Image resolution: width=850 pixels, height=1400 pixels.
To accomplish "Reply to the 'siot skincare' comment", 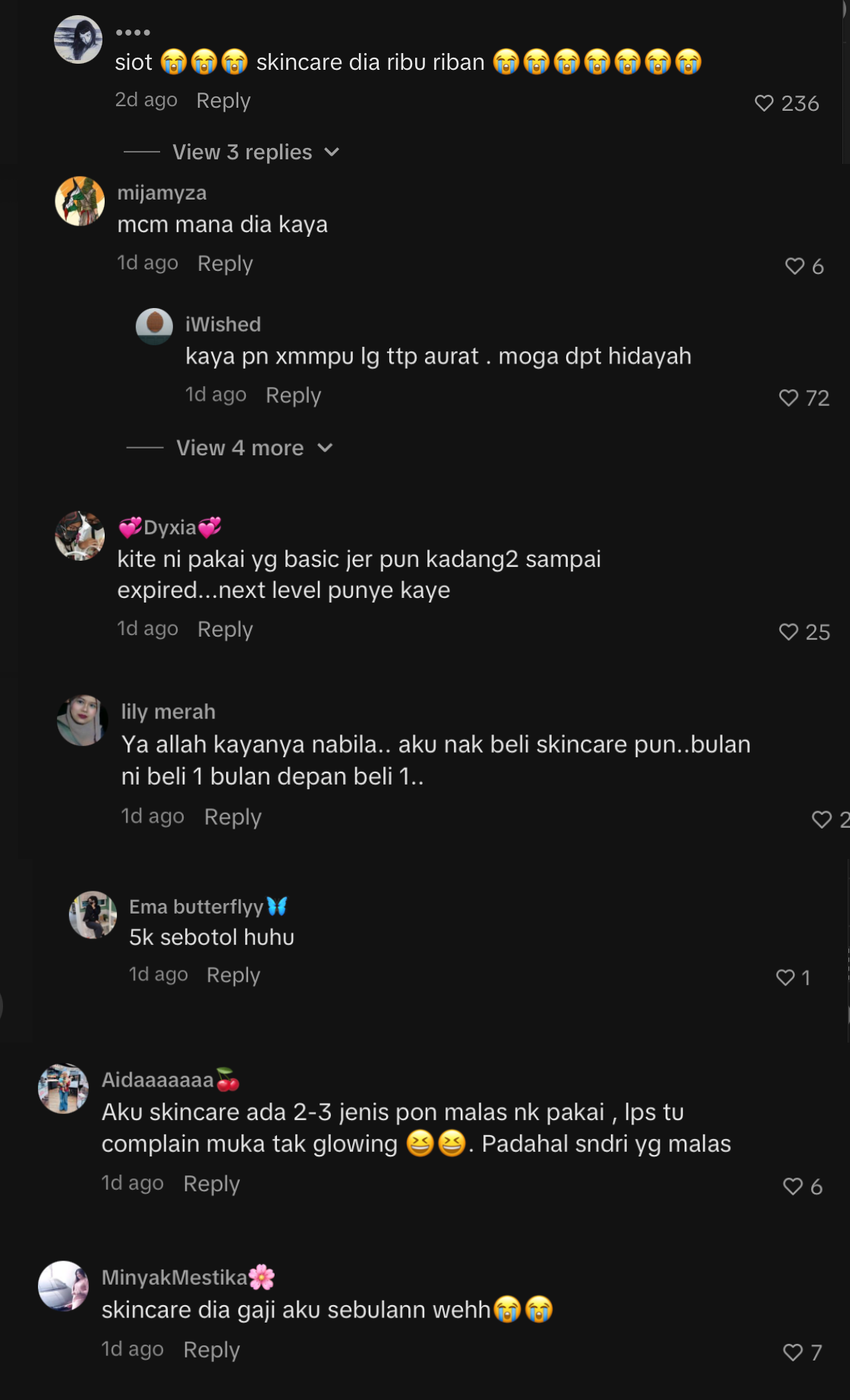I will 223,100.
